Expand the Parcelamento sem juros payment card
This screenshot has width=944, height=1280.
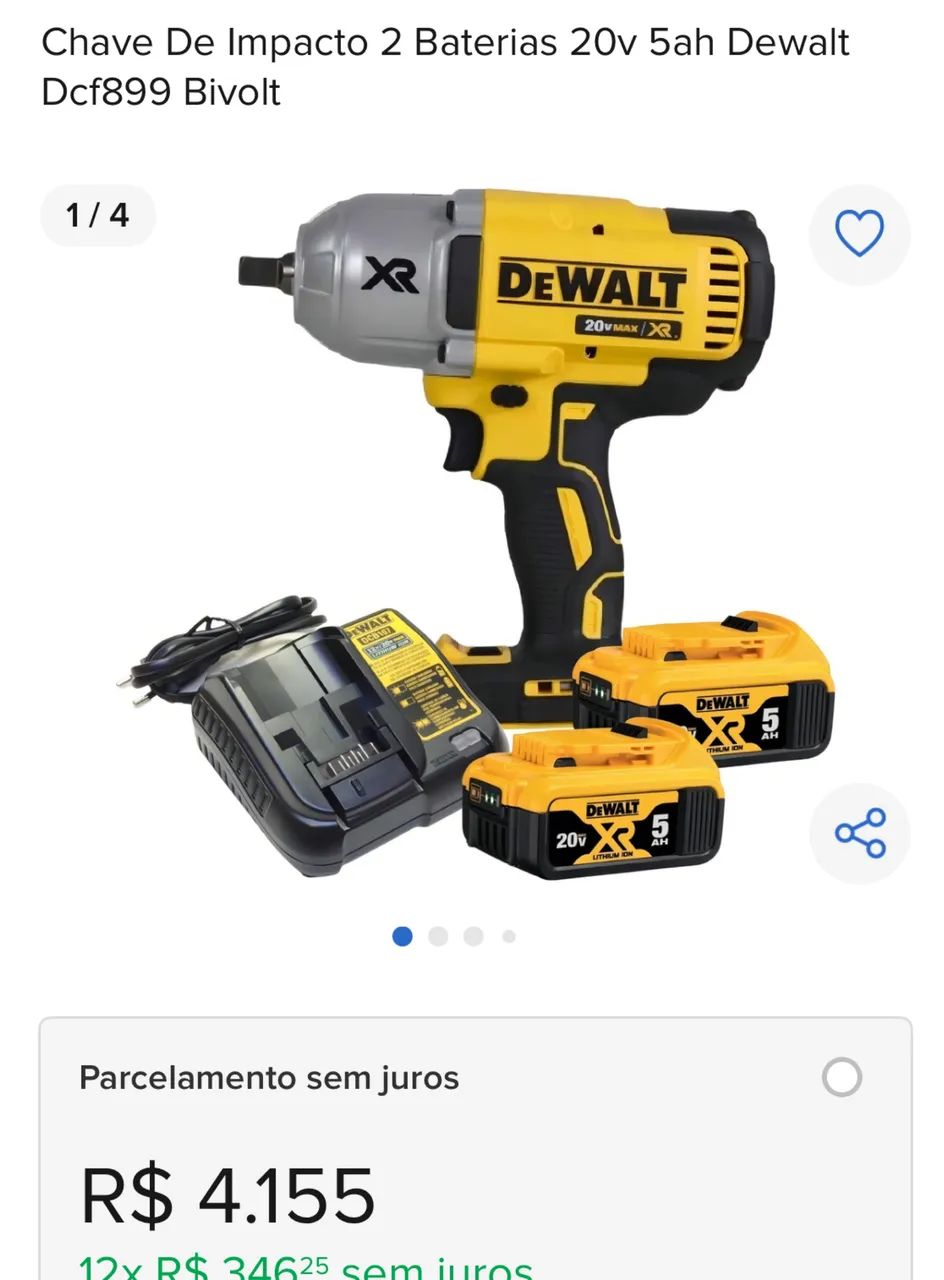tap(270, 1078)
